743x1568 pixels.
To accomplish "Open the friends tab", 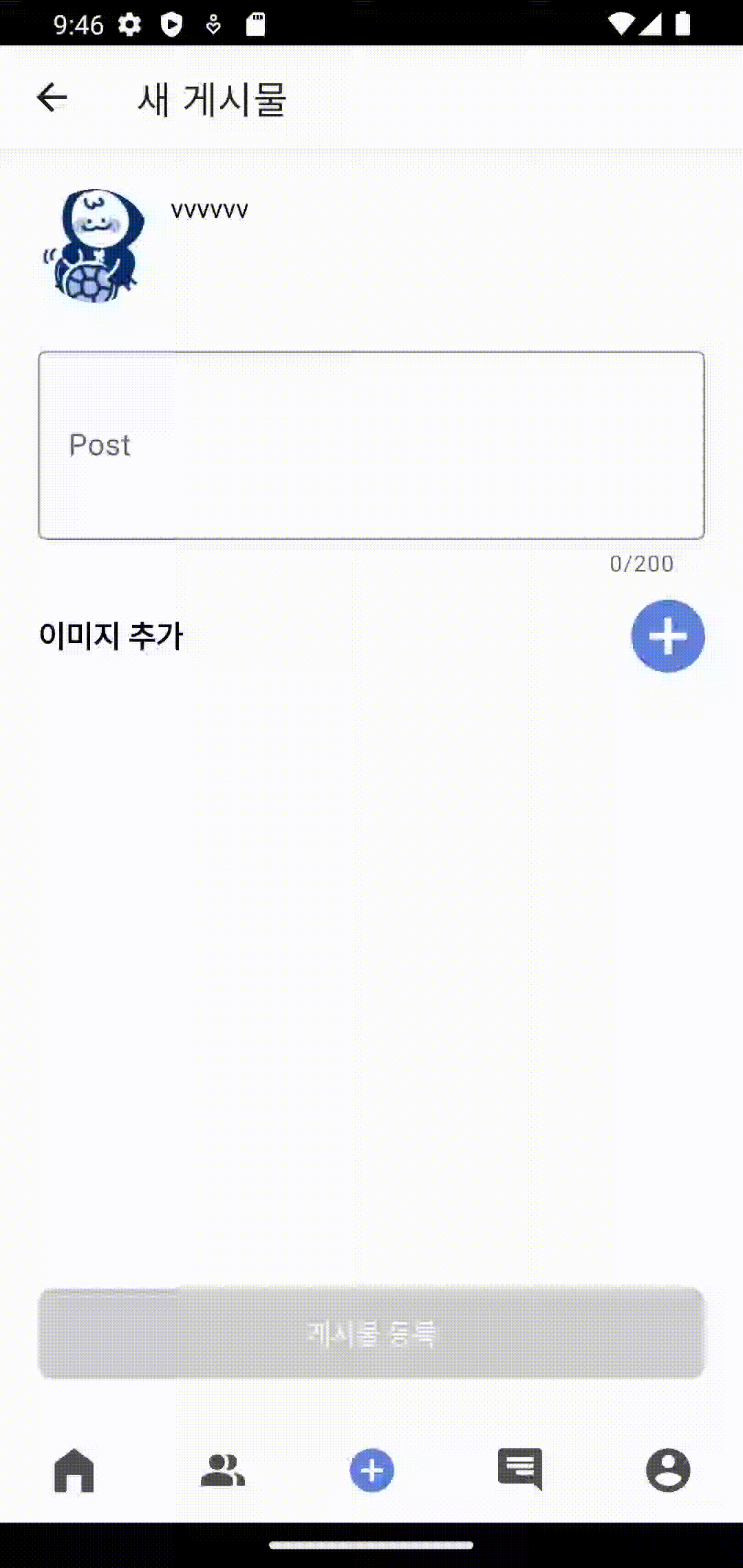I will pyautogui.click(x=223, y=1470).
